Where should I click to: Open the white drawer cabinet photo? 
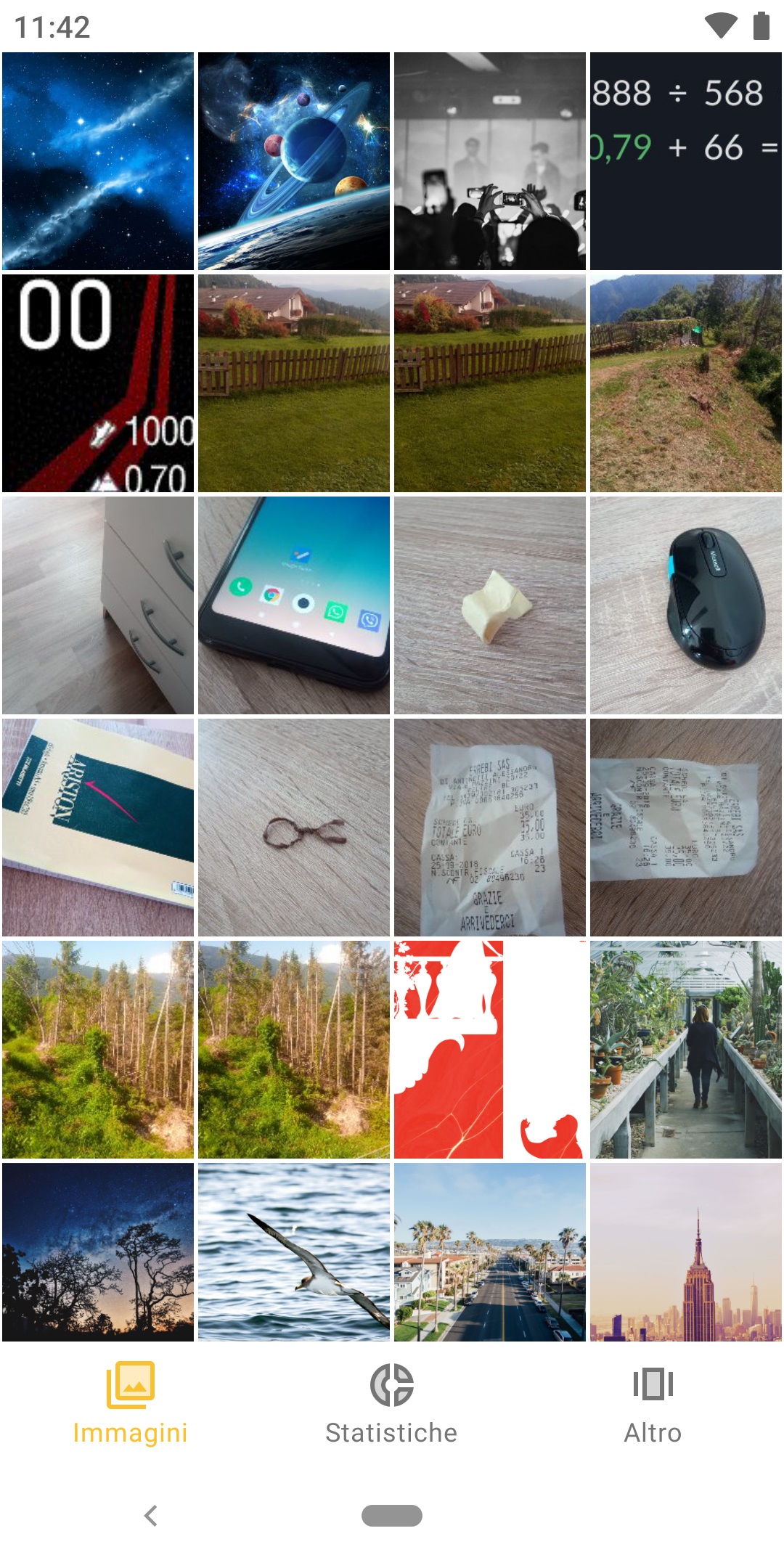click(98, 605)
